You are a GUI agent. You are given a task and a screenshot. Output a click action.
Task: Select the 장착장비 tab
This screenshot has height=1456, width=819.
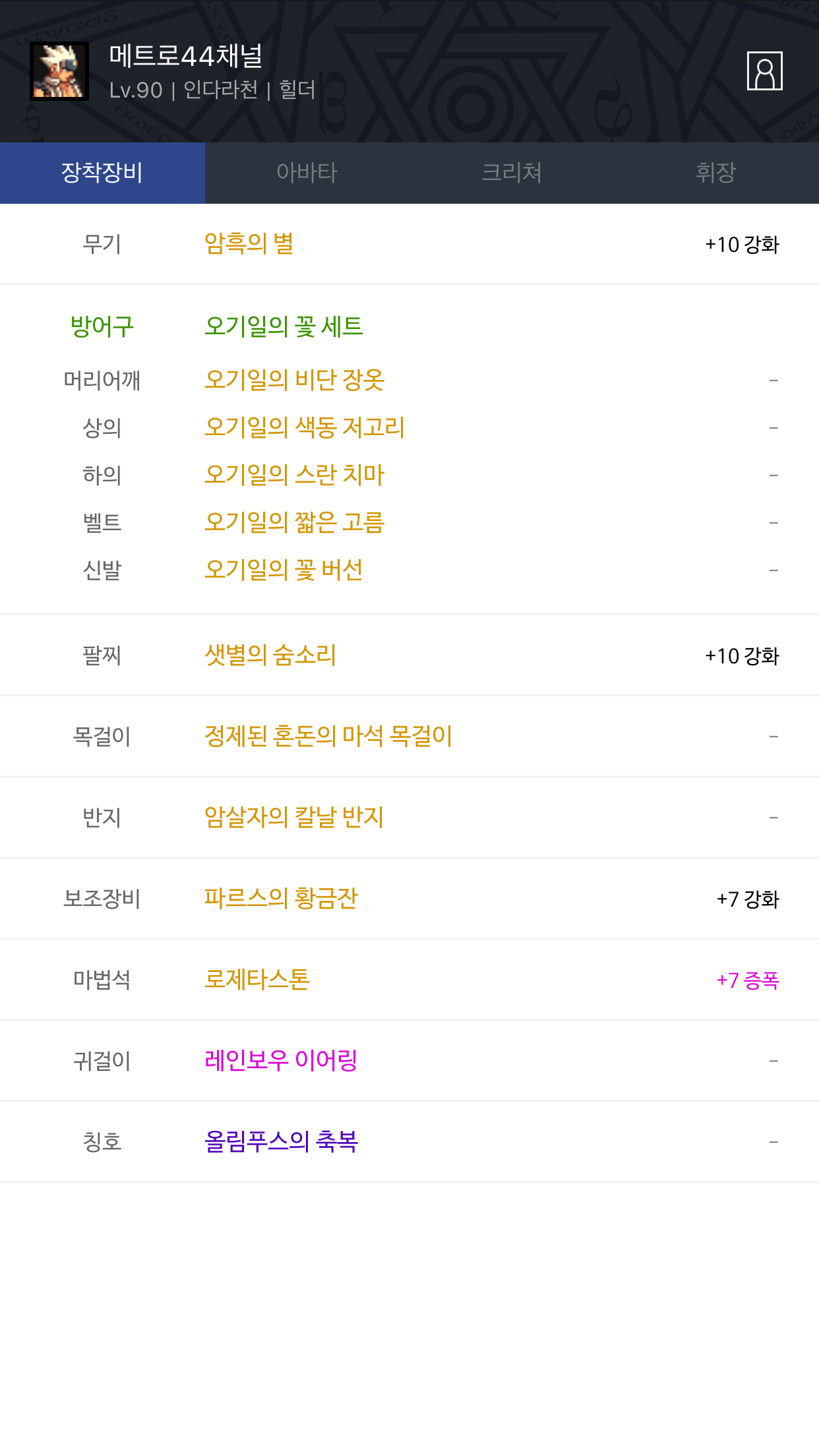tap(102, 173)
